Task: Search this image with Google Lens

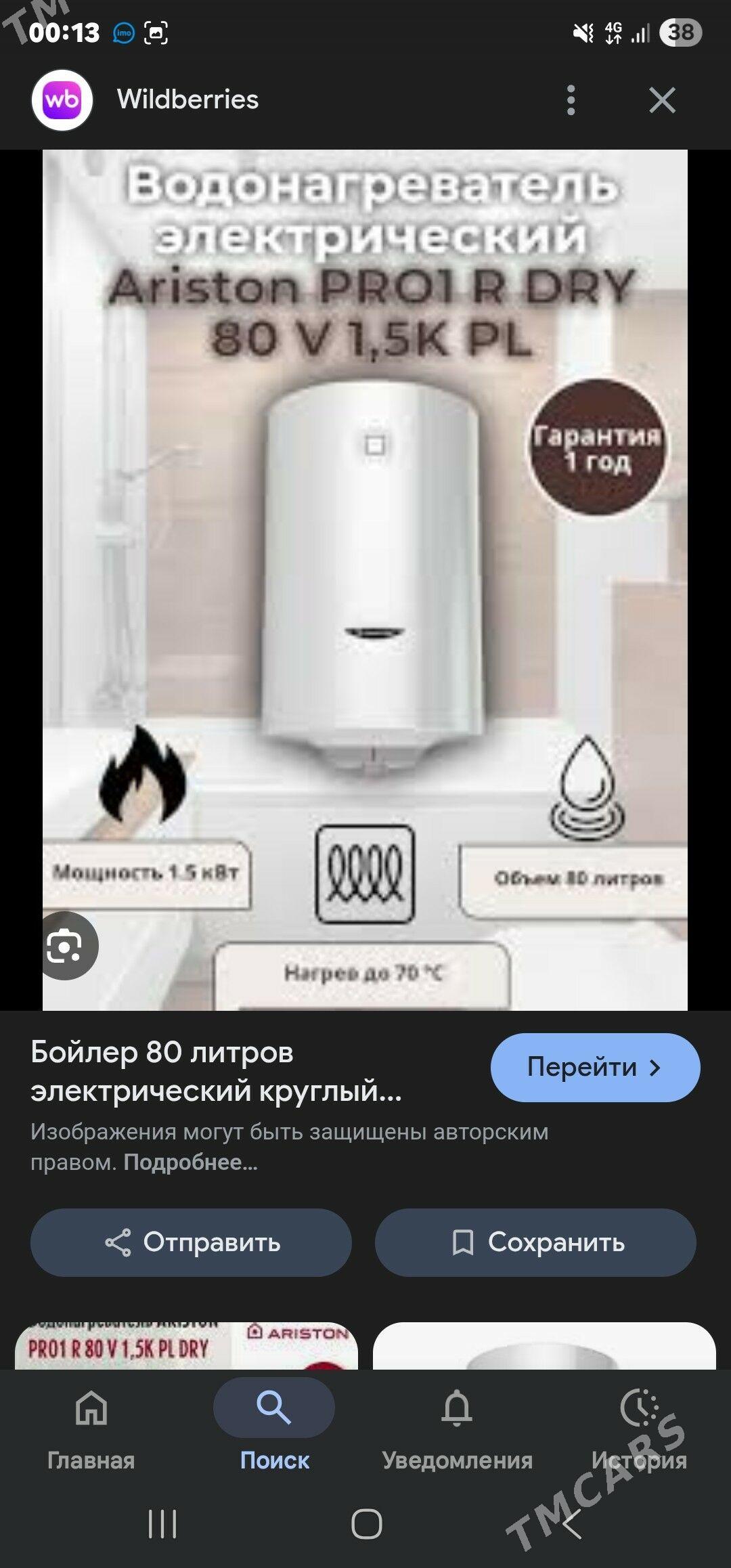Action: pyautogui.click(x=66, y=945)
